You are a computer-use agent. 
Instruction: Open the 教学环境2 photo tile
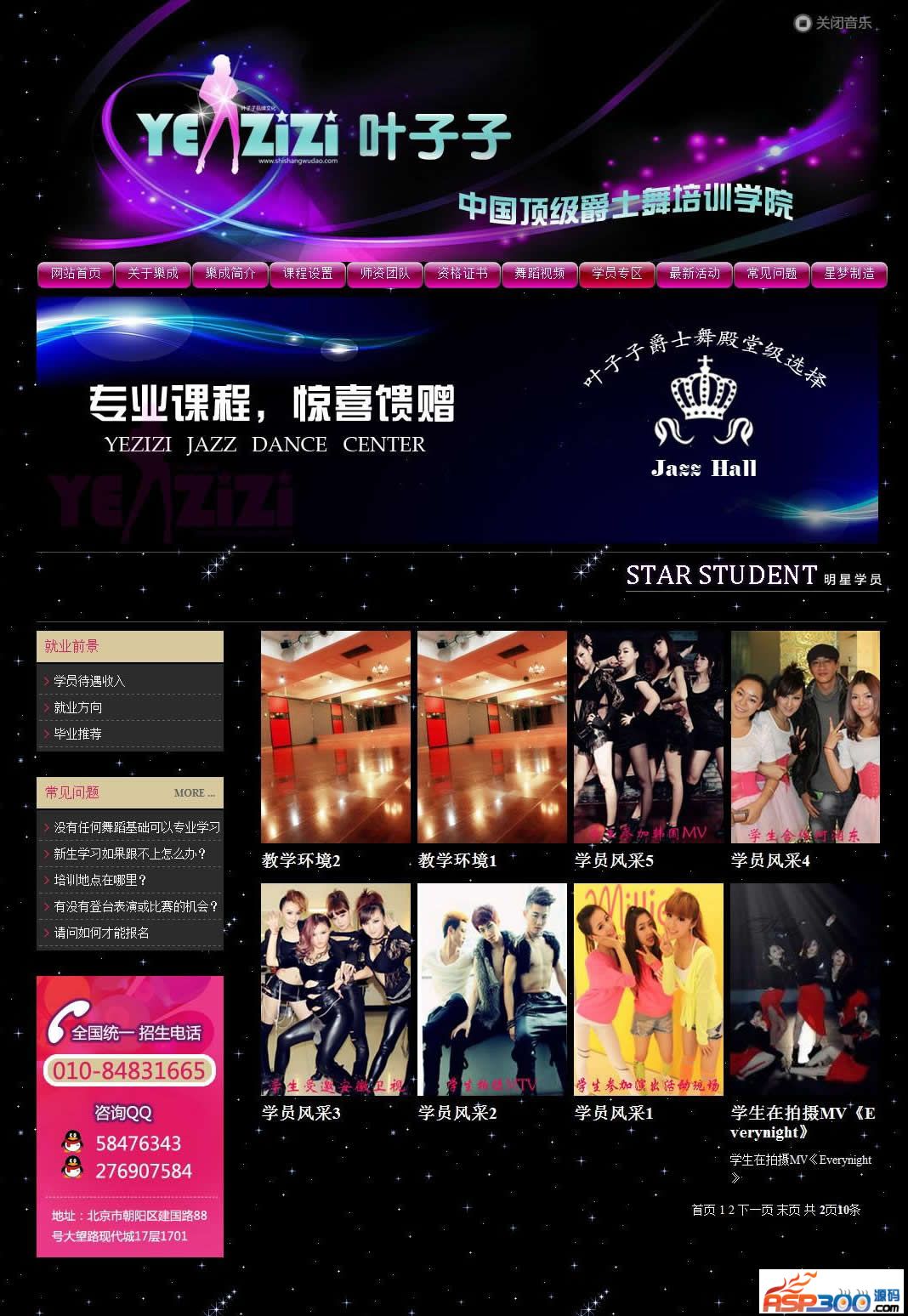[335, 737]
